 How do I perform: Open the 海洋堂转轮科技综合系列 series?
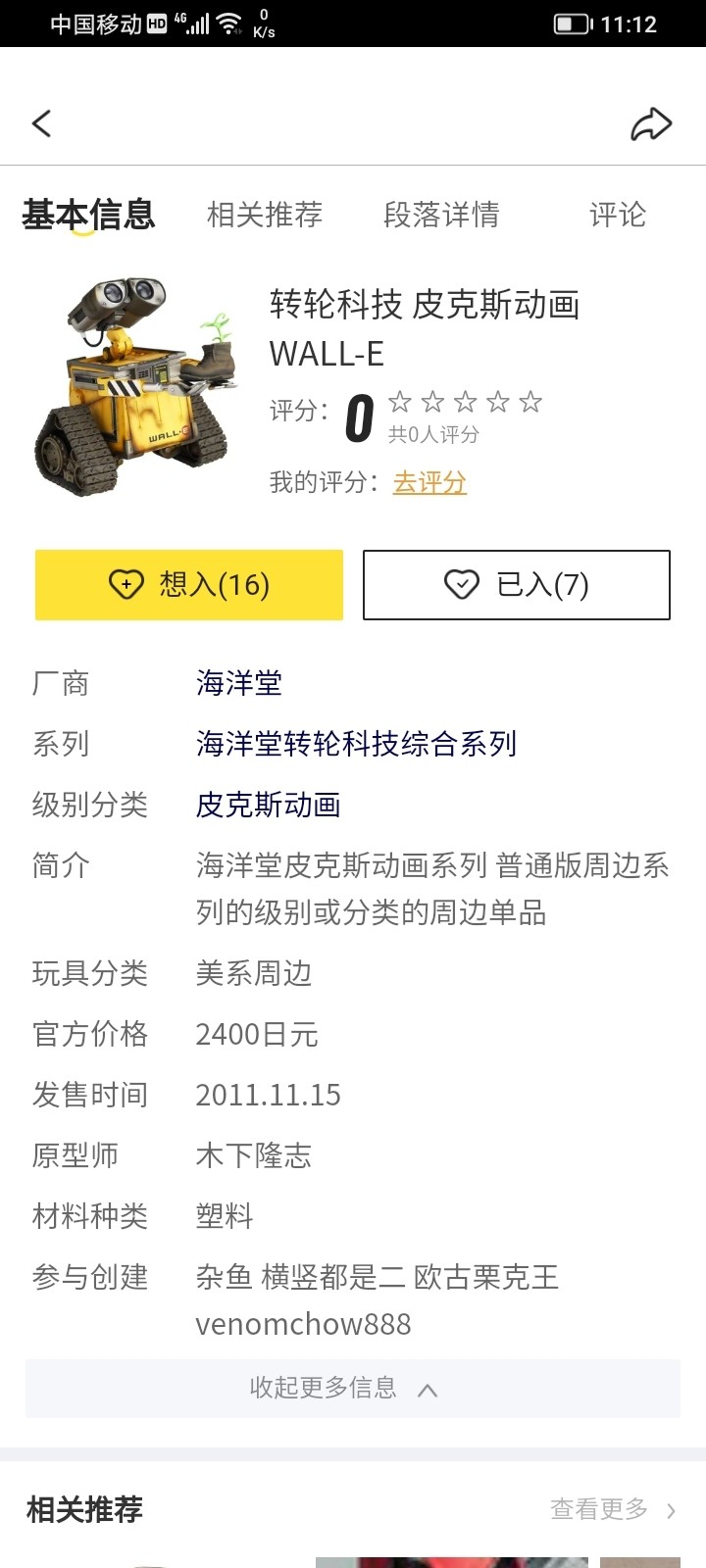(x=356, y=744)
